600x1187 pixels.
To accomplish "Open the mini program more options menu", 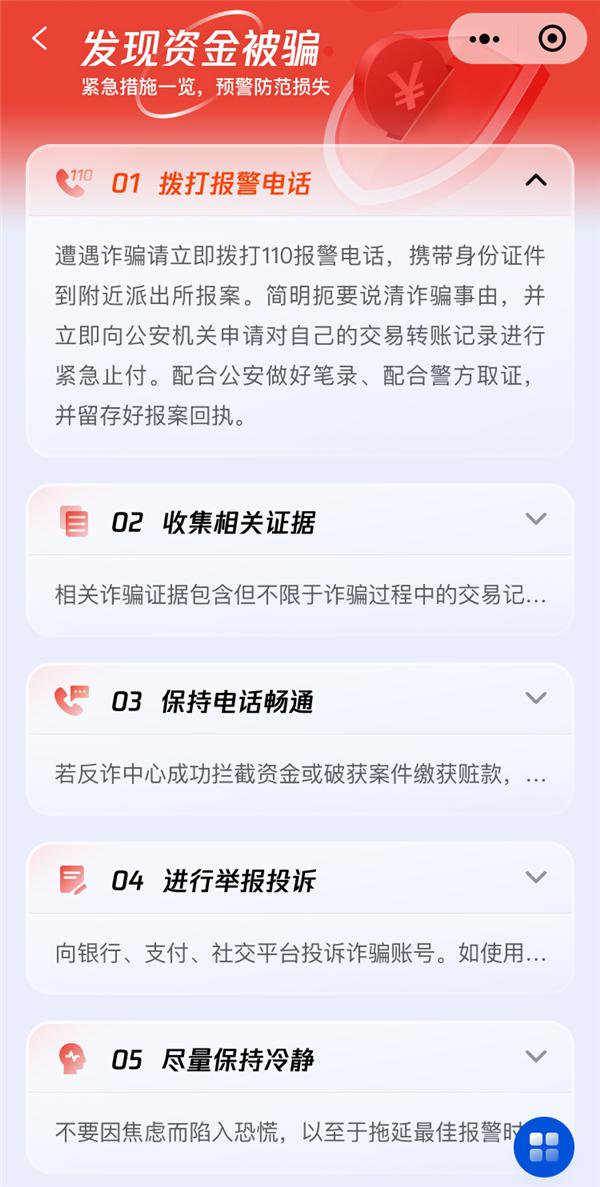I will pyautogui.click(x=484, y=39).
